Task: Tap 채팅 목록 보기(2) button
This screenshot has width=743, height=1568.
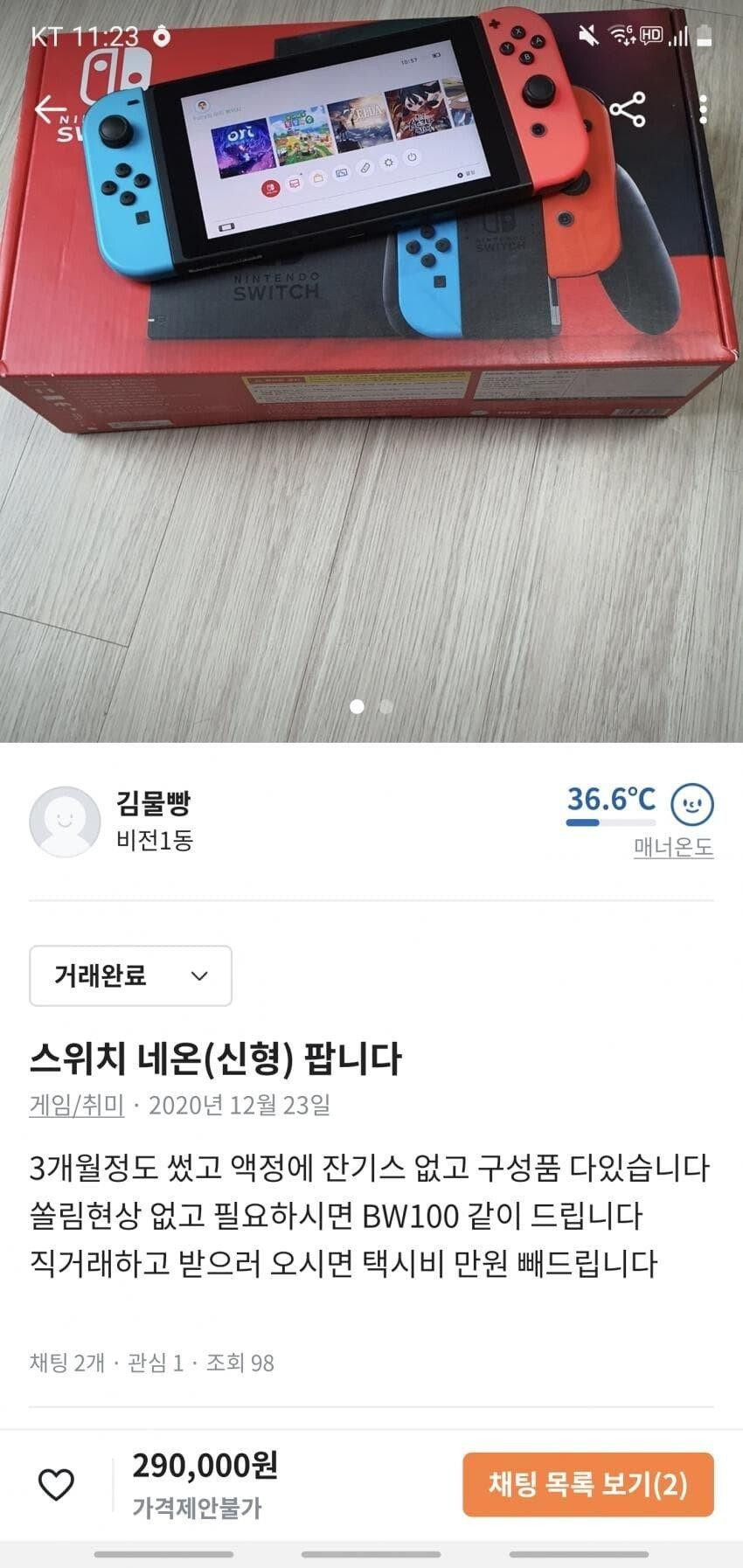Action: [587, 1484]
